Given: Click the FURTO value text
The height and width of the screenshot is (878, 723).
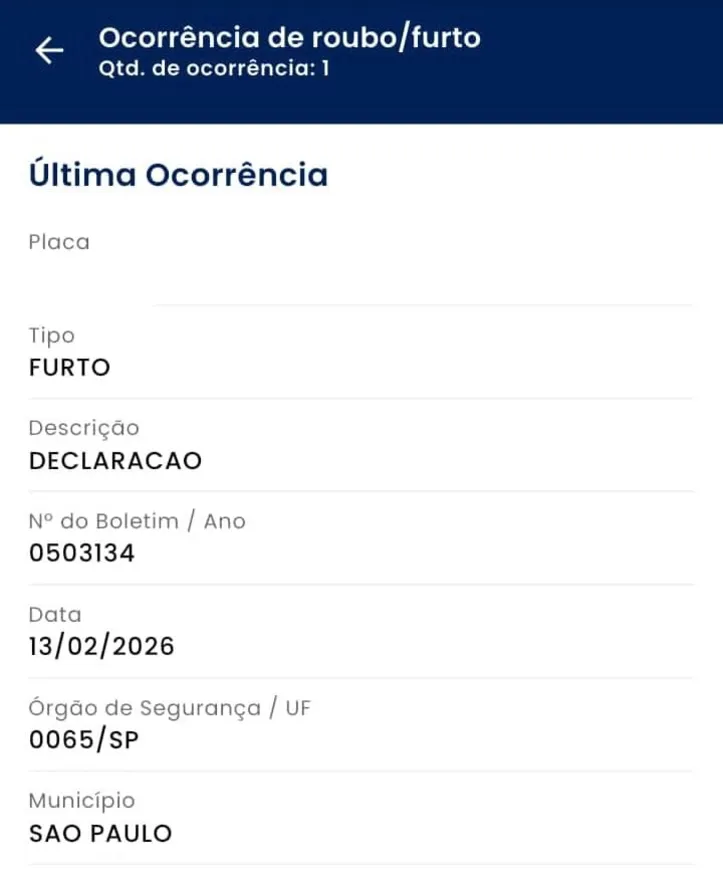Looking at the screenshot, I should 69,367.
